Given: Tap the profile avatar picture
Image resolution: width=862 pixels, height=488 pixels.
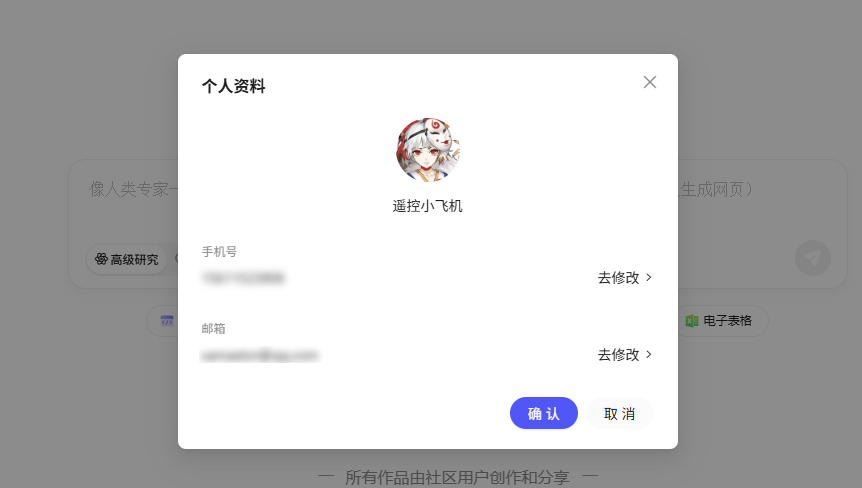Looking at the screenshot, I should pyautogui.click(x=428, y=150).
